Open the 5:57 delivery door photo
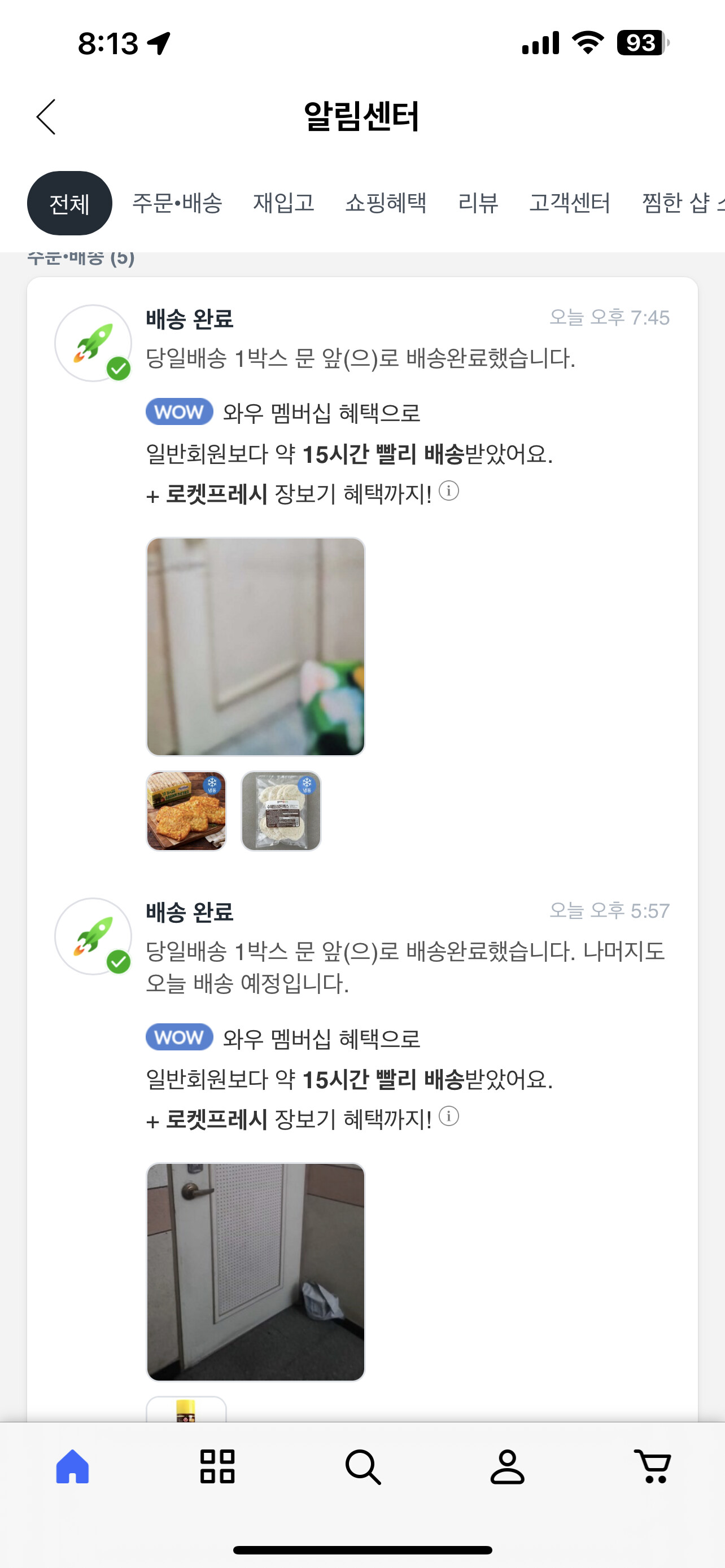Image resolution: width=725 pixels, height=1568 pixels. [x=256, y=1272]
